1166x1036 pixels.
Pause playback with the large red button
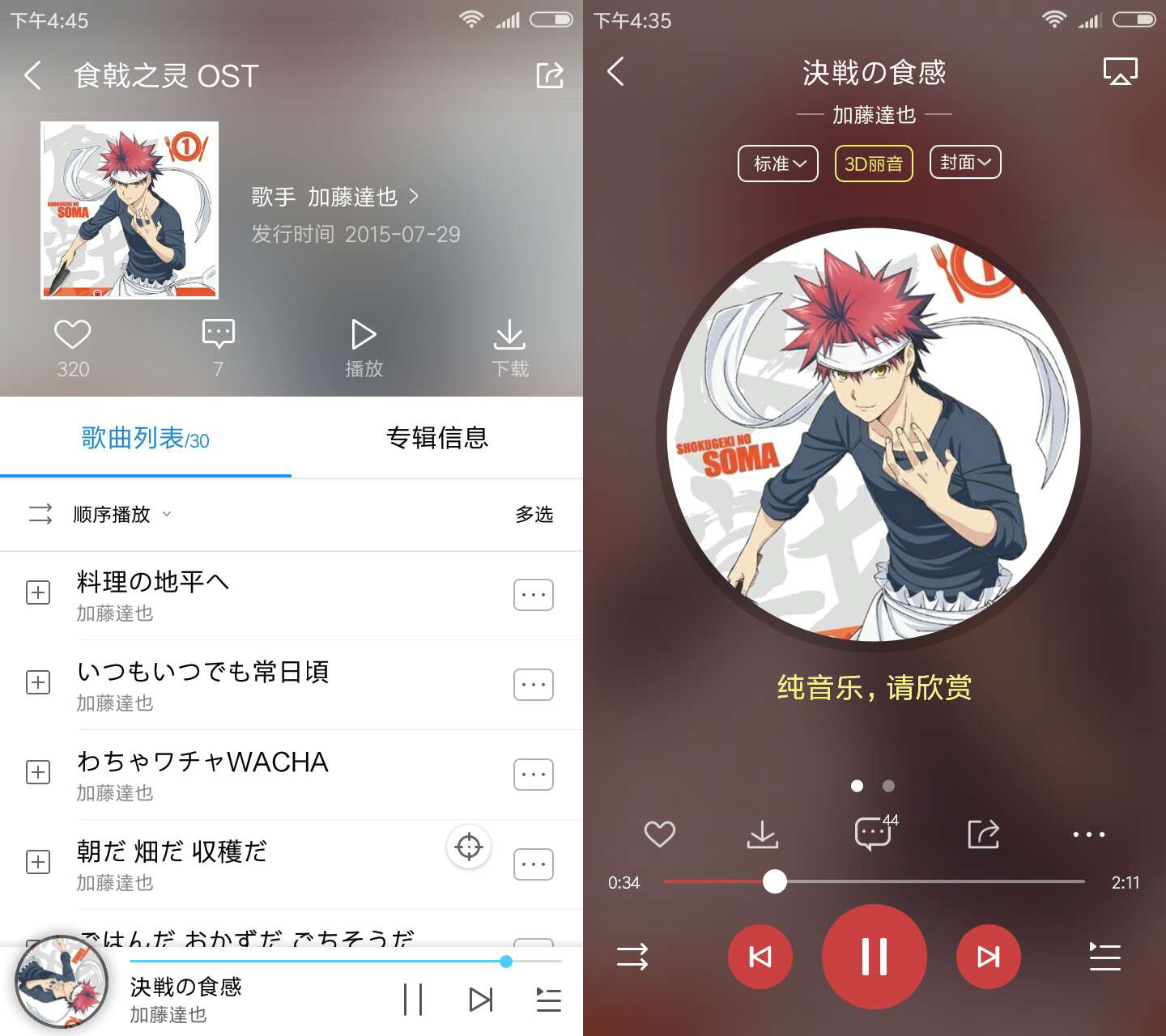point(874,957)
